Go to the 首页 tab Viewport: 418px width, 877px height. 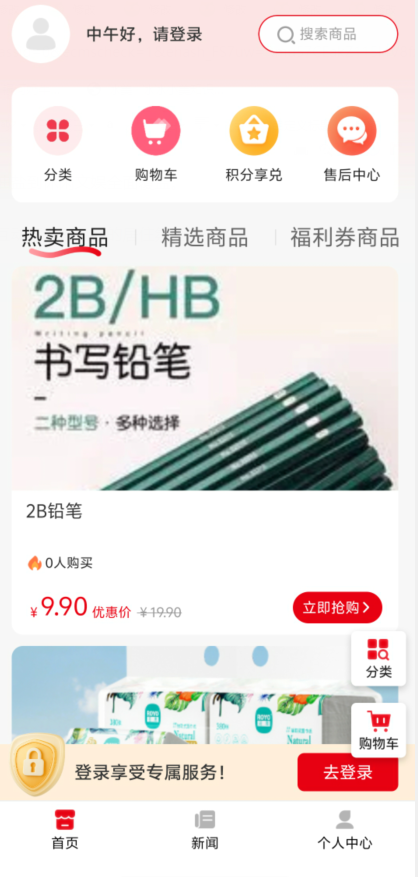[x=65, y=829]
